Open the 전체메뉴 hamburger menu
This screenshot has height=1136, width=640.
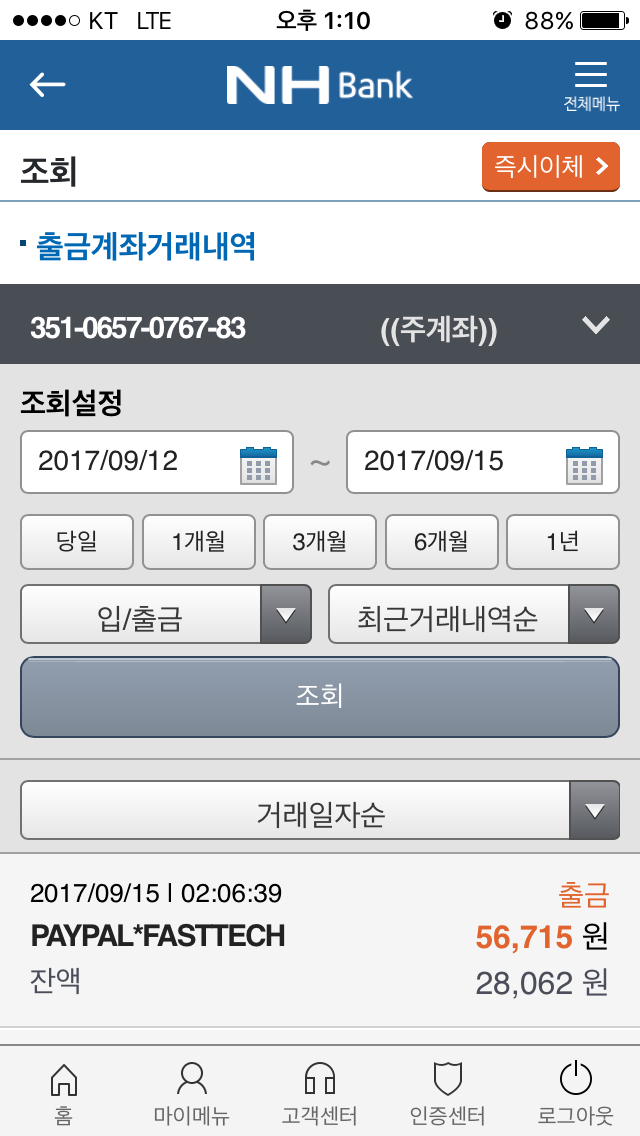click(591, 85)
